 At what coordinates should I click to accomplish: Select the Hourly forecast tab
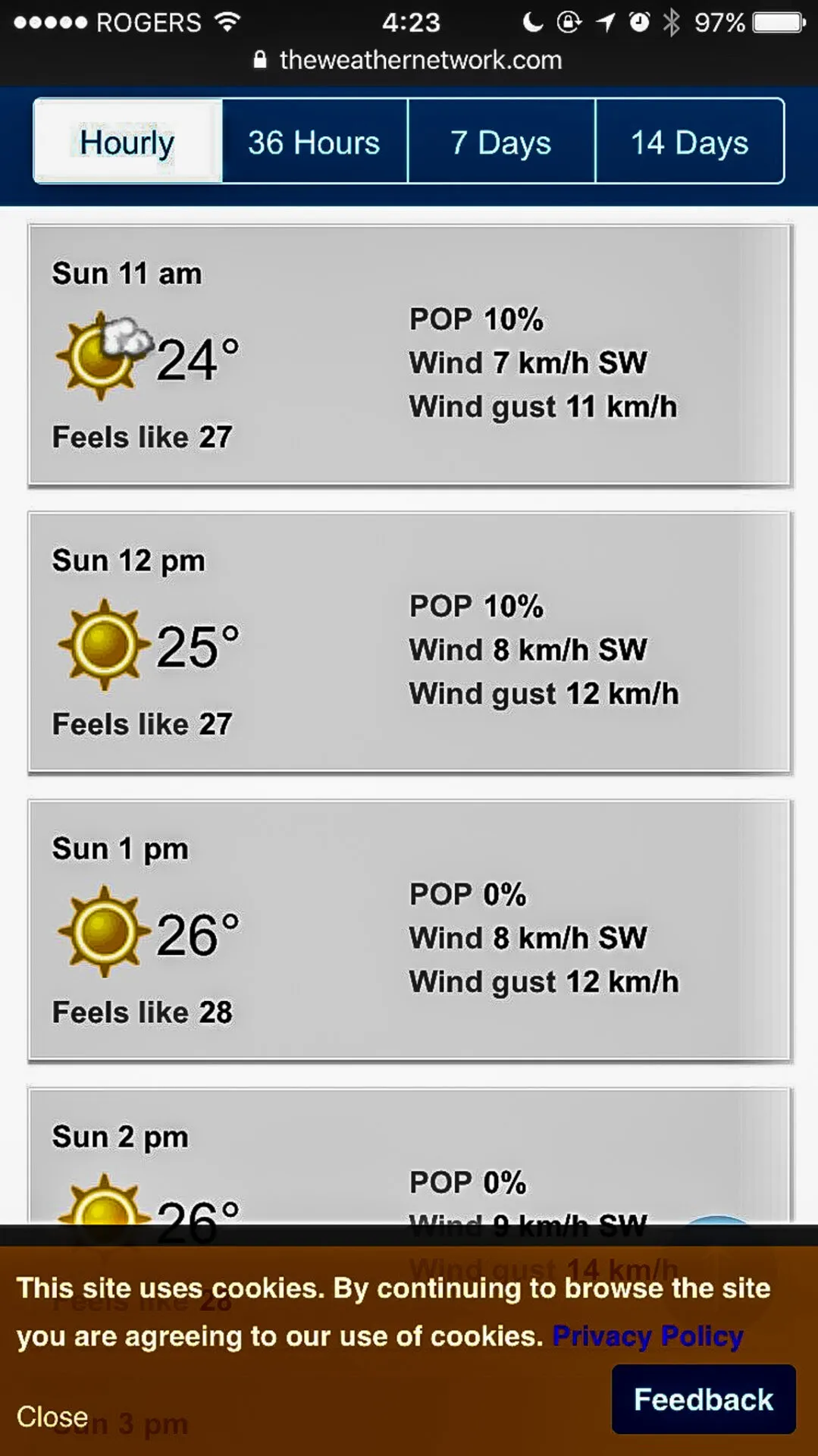pos(127,142)
